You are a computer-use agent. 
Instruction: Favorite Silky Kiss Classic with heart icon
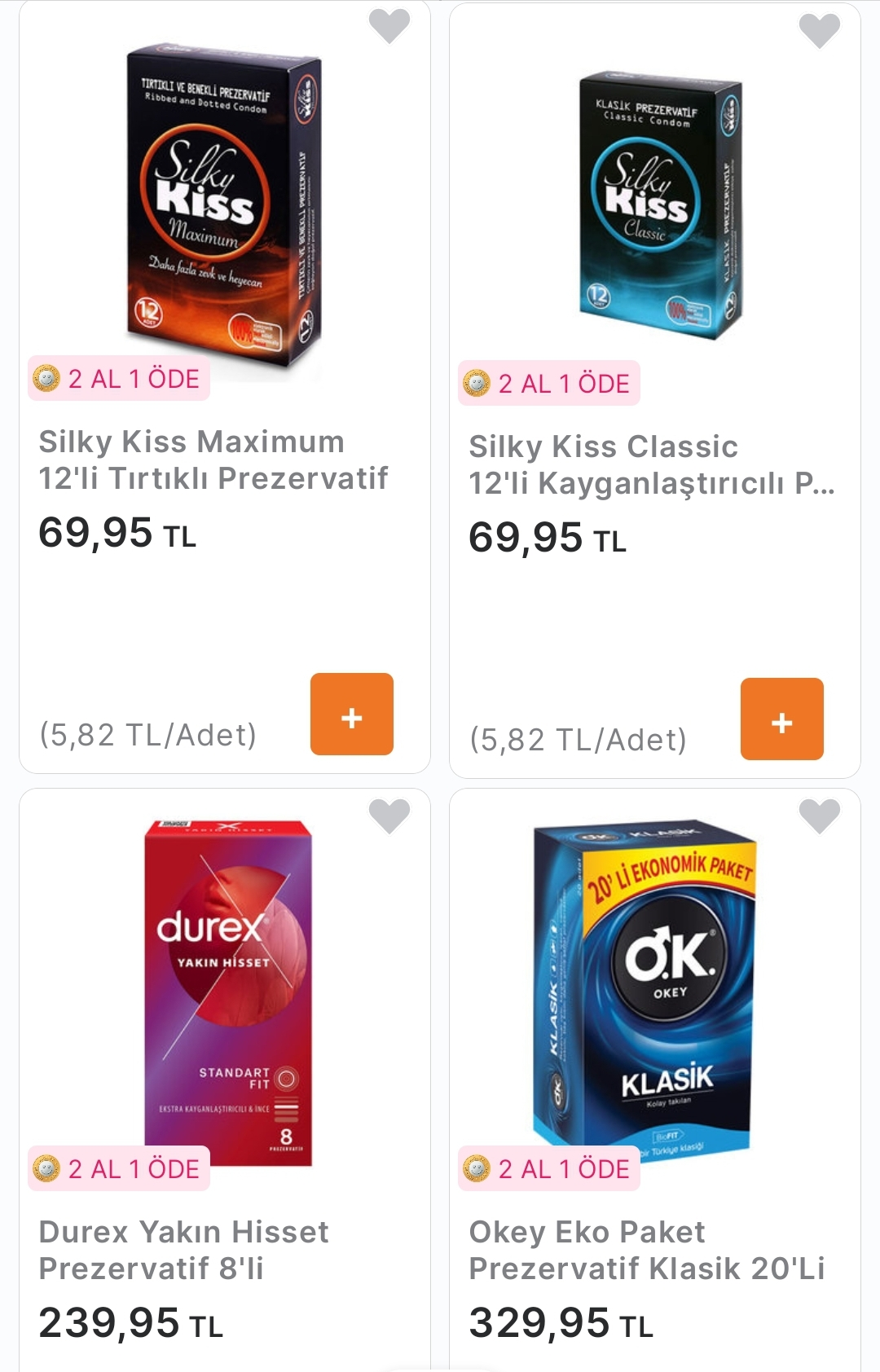[x=819, y=30]
